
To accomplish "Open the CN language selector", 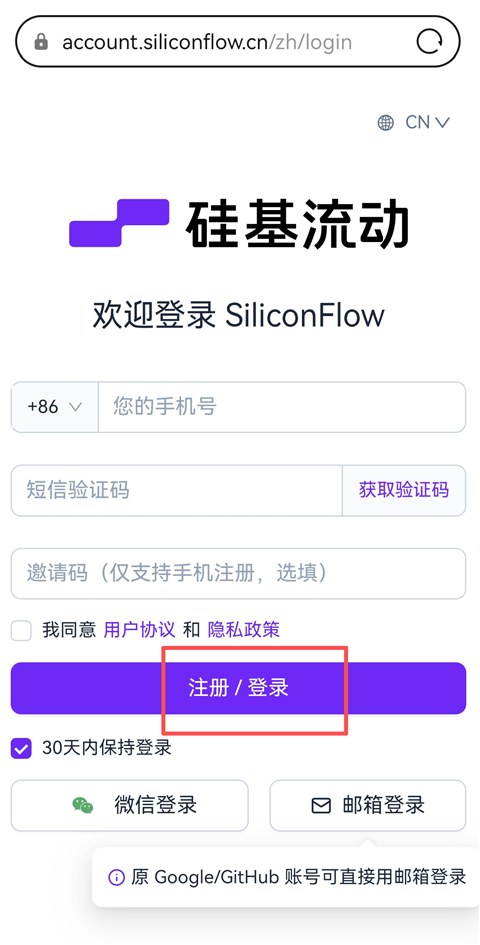I will click(414, 122).
